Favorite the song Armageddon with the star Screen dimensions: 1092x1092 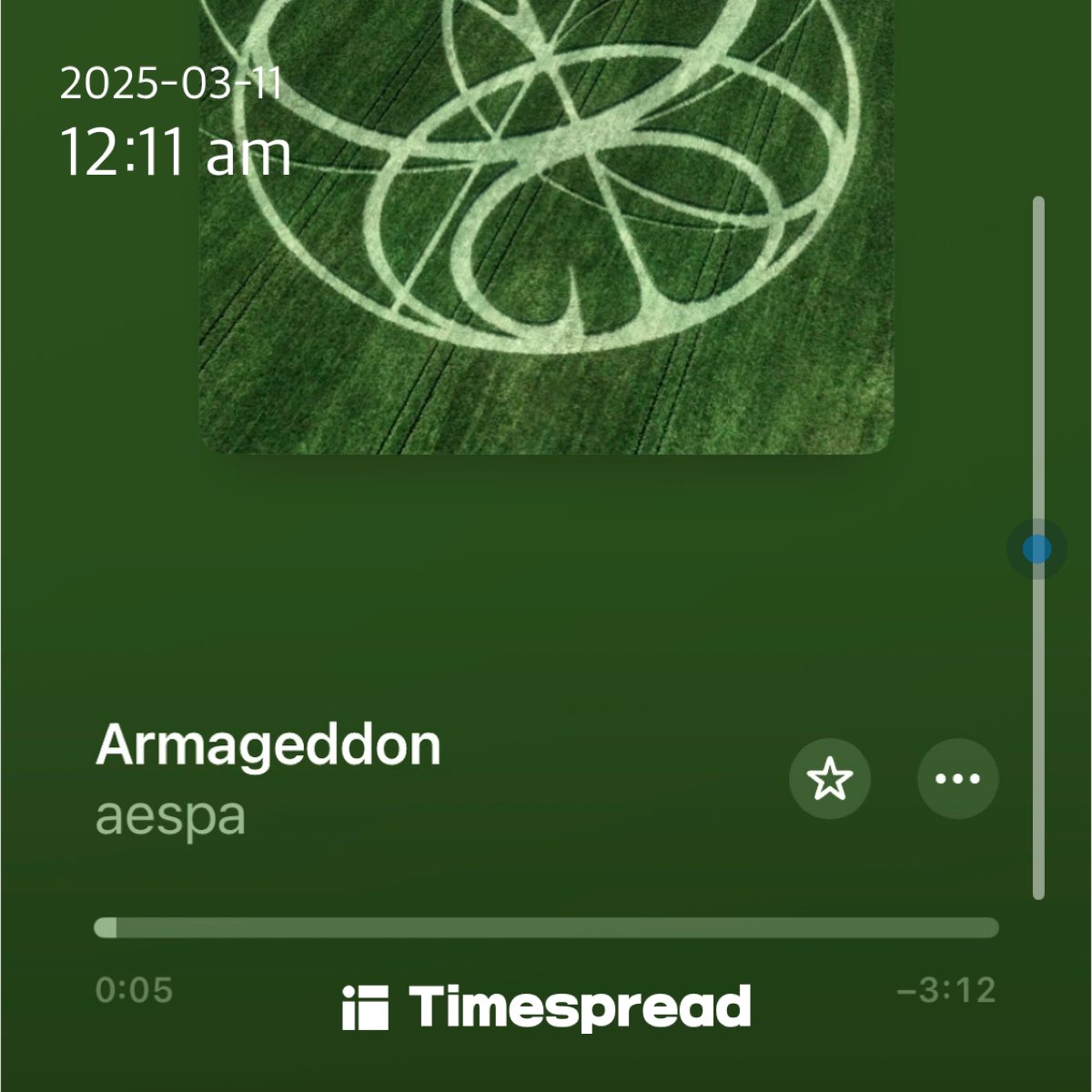829,779
